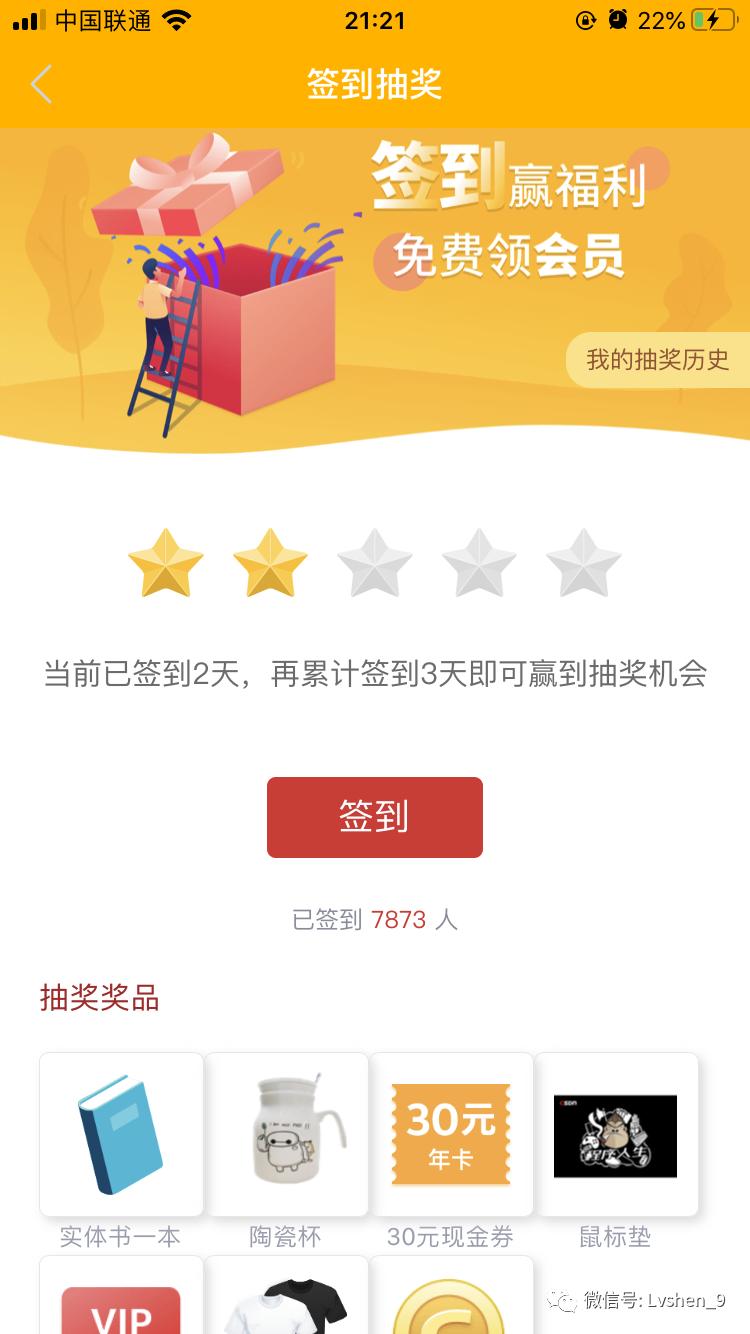Tap the back arrow to exit sign-in page
The image size is (750, 1334).
(x=40, y=85)
